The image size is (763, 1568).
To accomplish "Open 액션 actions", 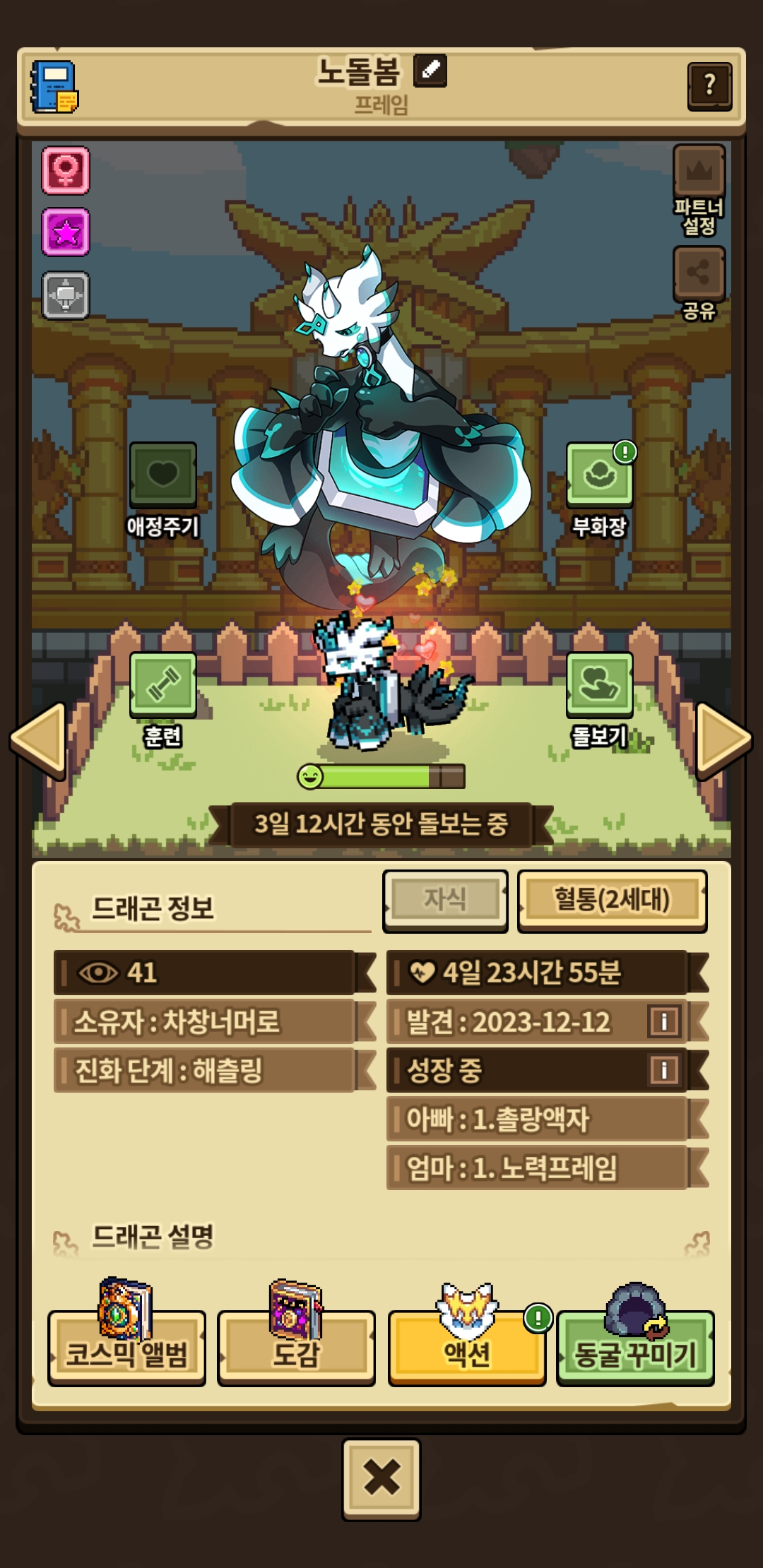I will coord(466,1350).
